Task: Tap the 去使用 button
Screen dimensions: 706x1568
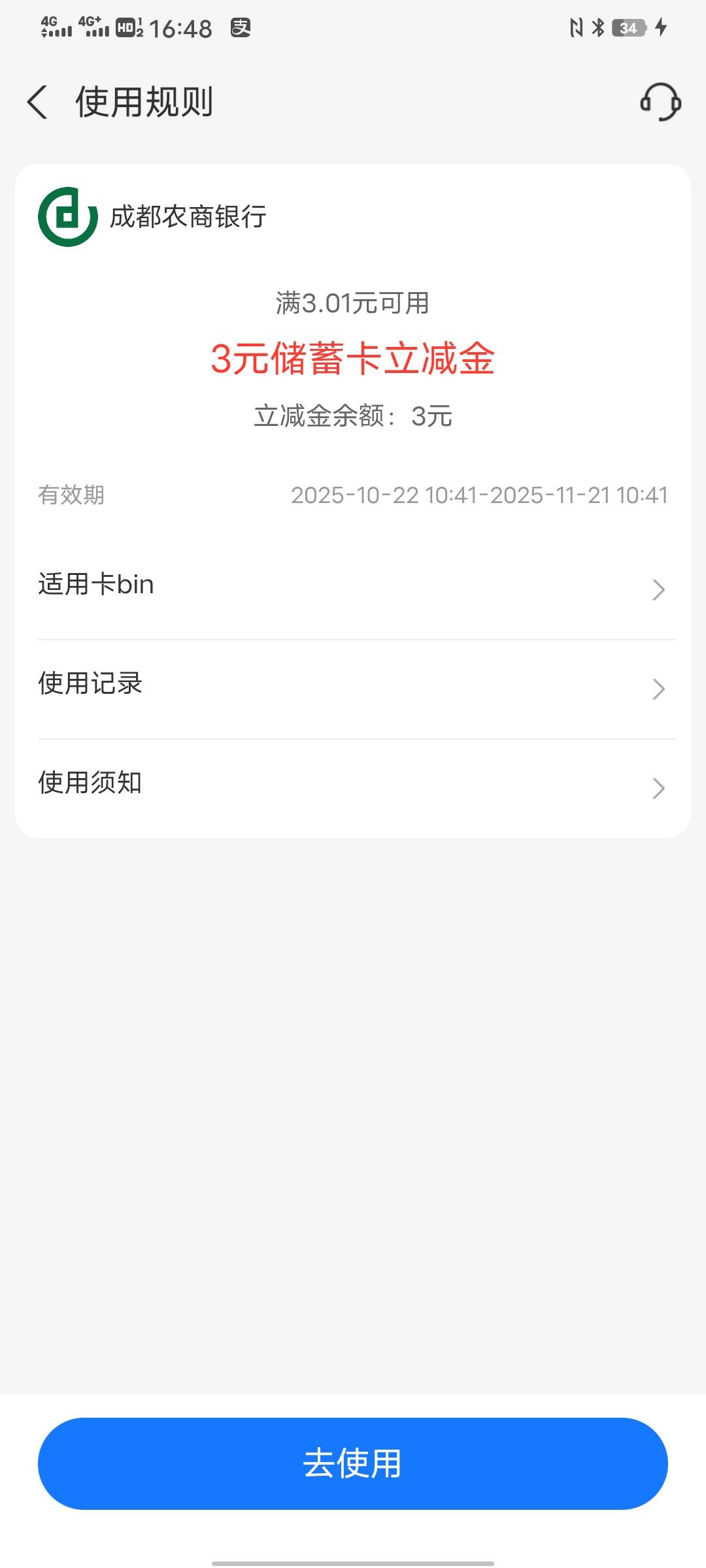Action: click(x=353, y=1463)
